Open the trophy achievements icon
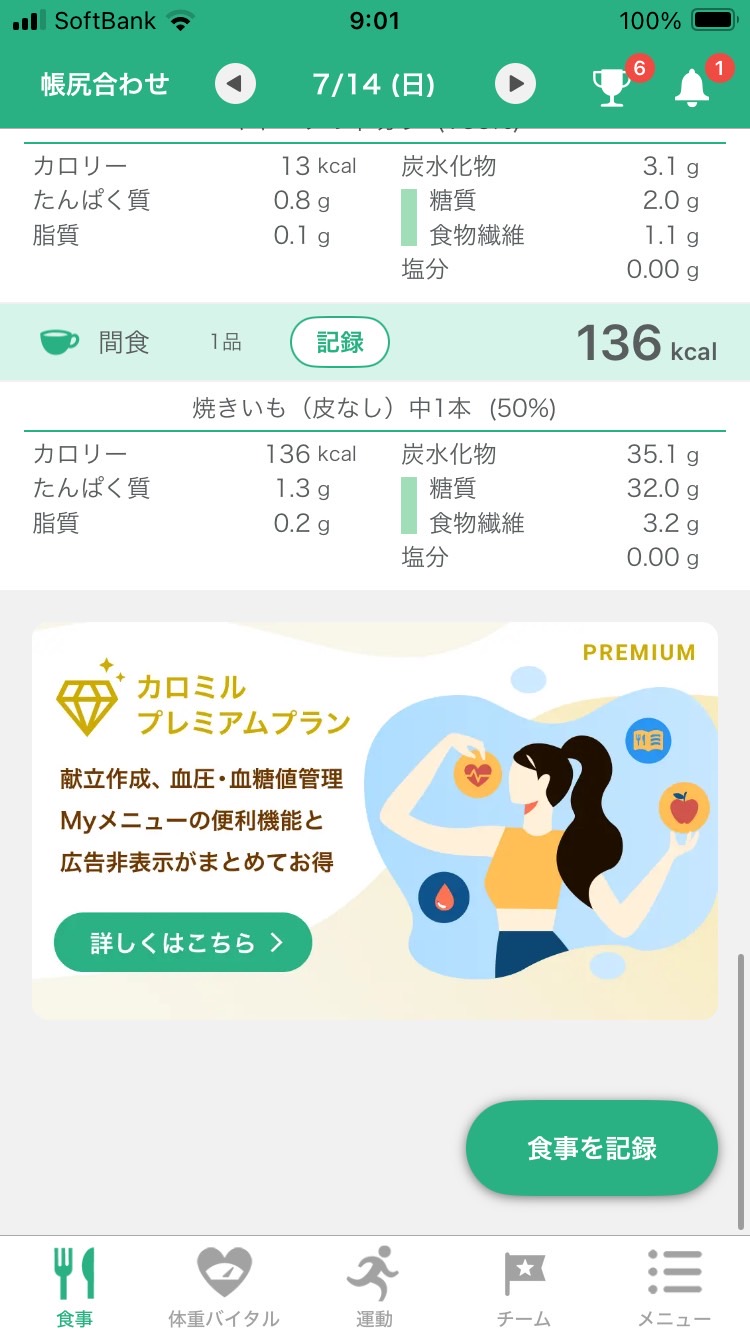The width and height of the screenshot is (750, 1334). click(612, 86)
